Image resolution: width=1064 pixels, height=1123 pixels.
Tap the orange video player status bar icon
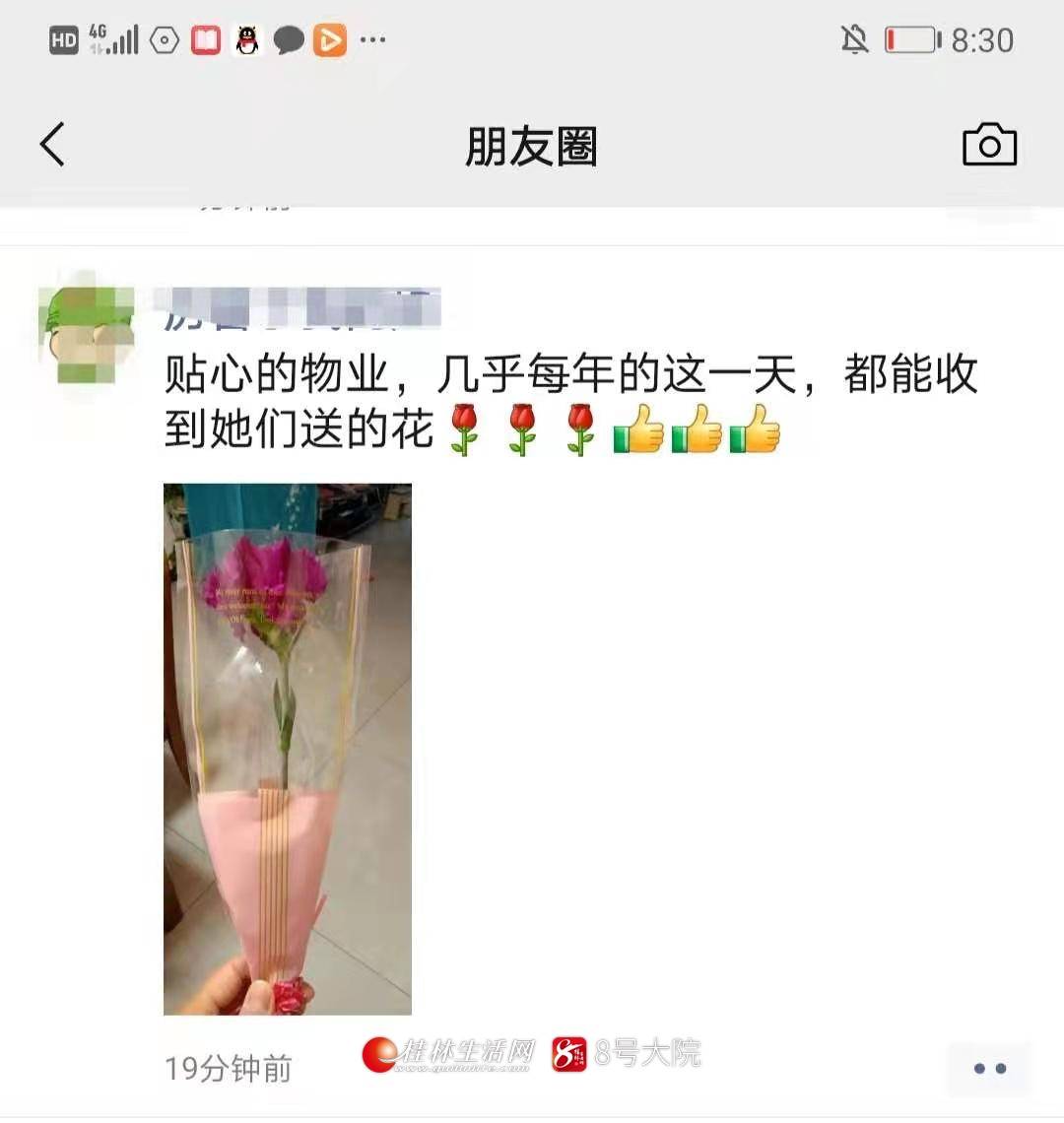[330, 39]
